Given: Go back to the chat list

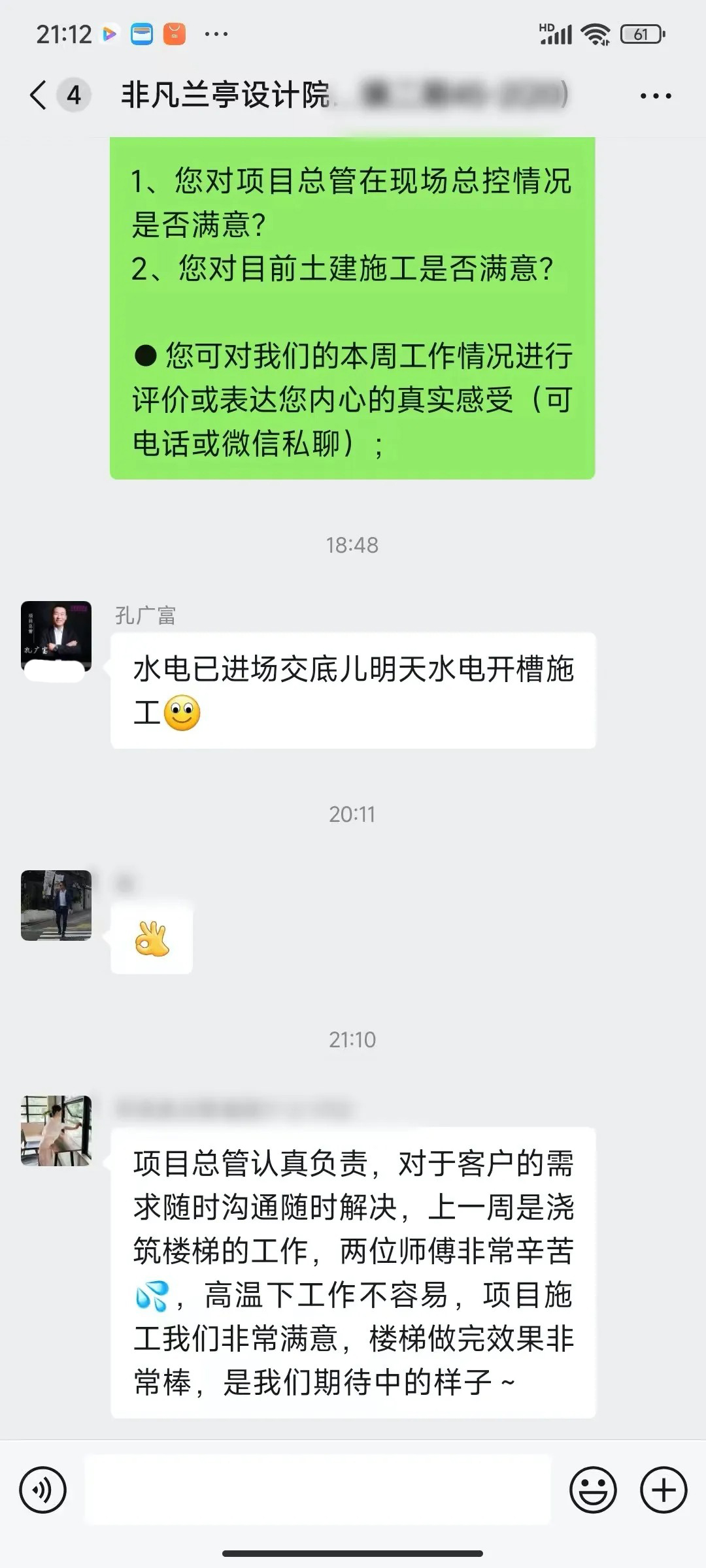Looking at the screenshot, I should (x=39, y=95).
